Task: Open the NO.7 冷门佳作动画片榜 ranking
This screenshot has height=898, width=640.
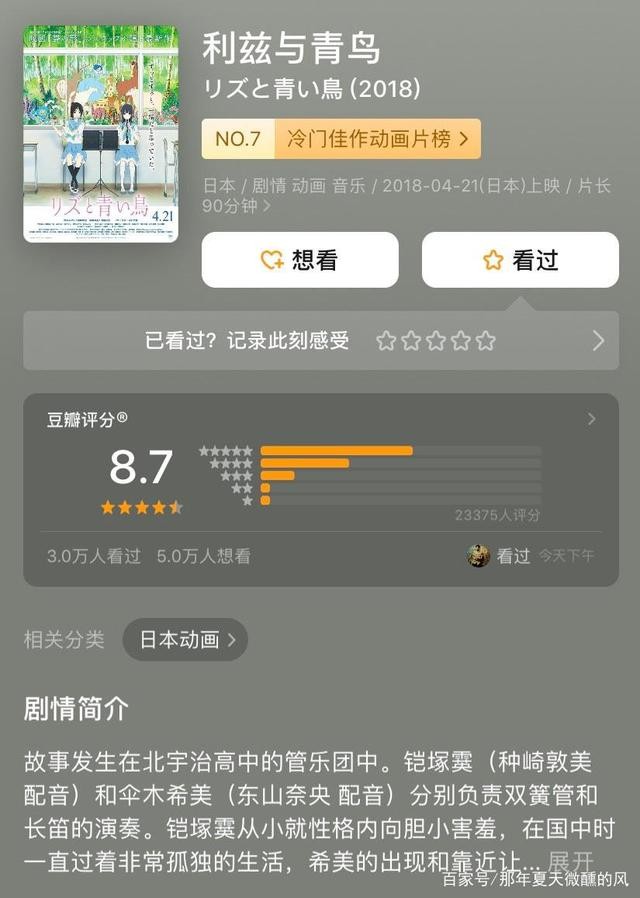Action: click(x=341, y=139)
